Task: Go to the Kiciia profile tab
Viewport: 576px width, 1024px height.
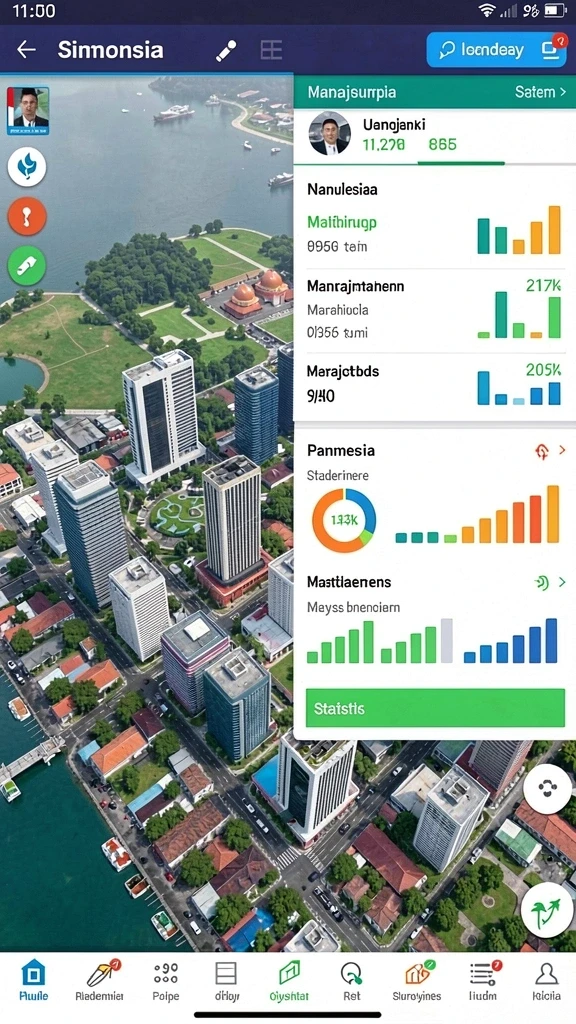Action: pos(547,982)
